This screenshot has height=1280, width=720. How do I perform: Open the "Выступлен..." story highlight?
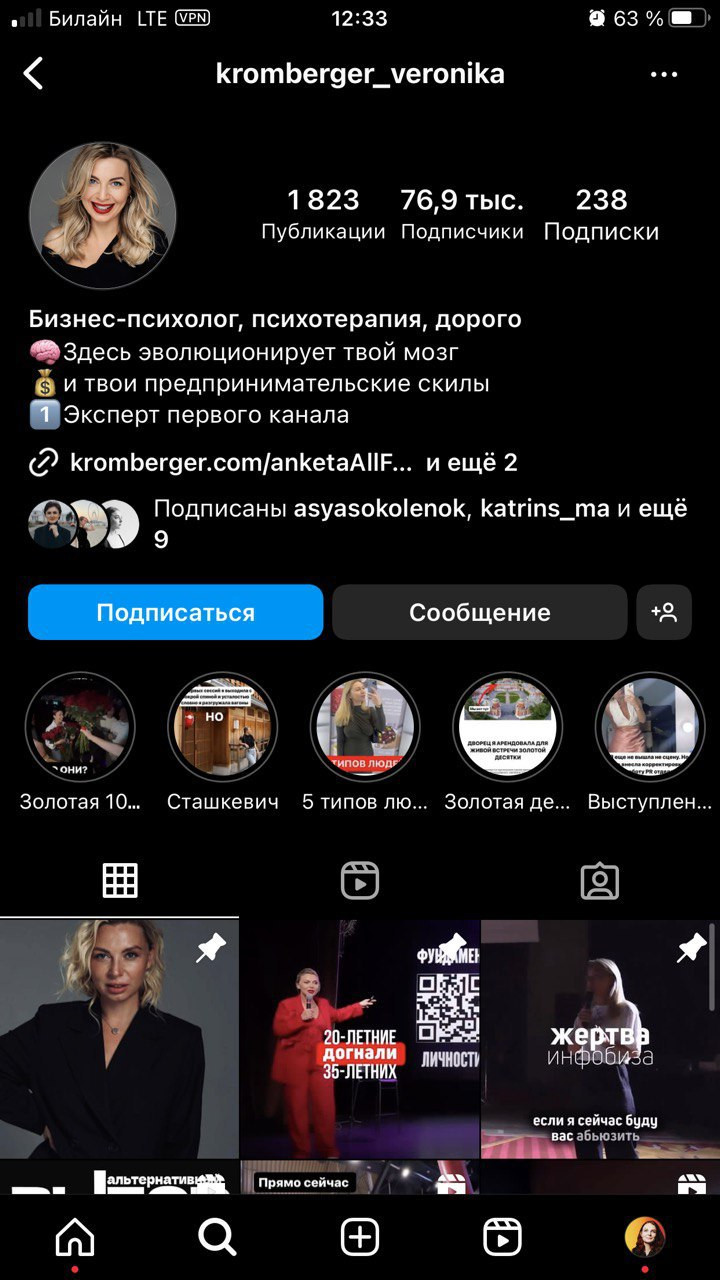pyautogui.click(x=650, y=727)
